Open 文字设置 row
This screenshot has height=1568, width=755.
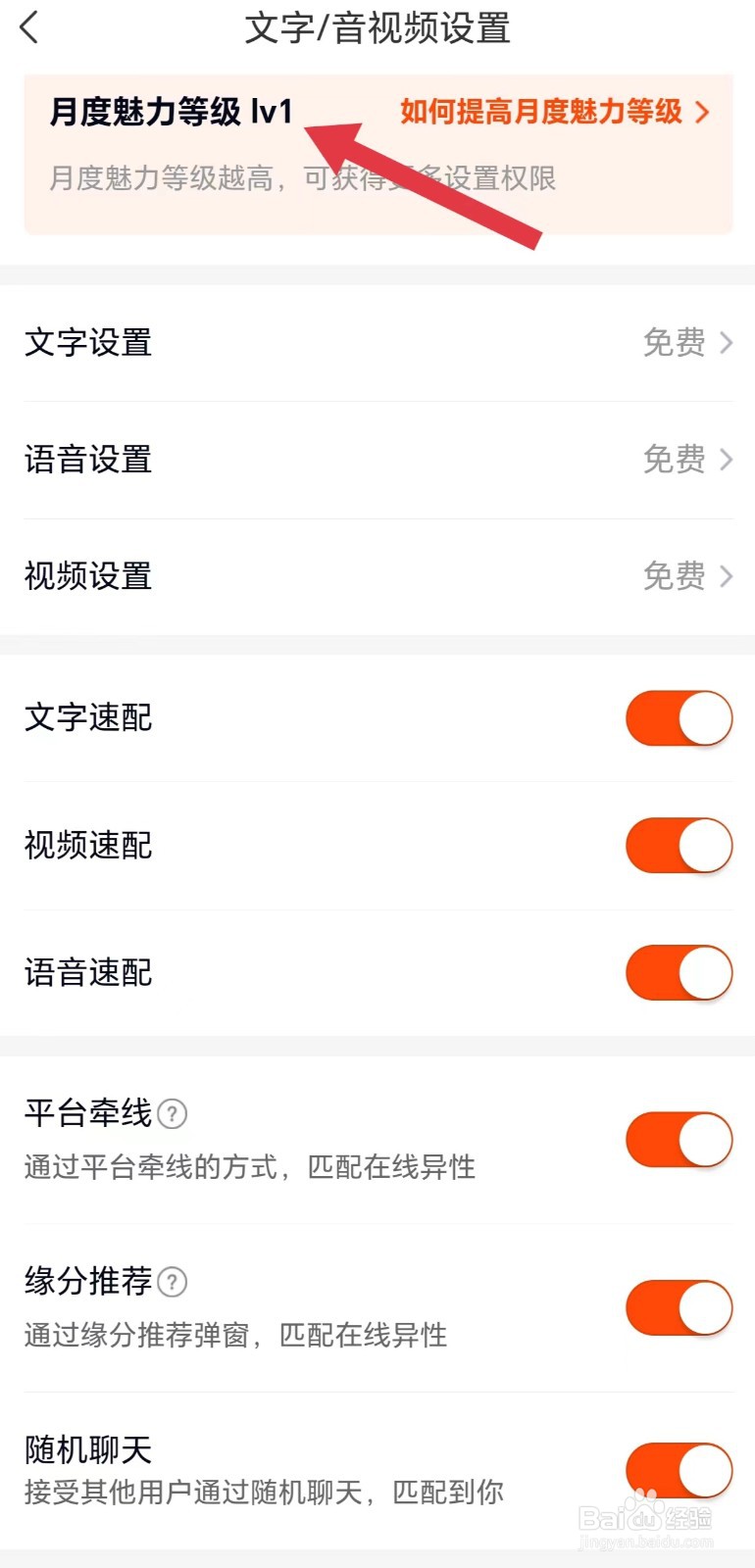tap(377, 343)
